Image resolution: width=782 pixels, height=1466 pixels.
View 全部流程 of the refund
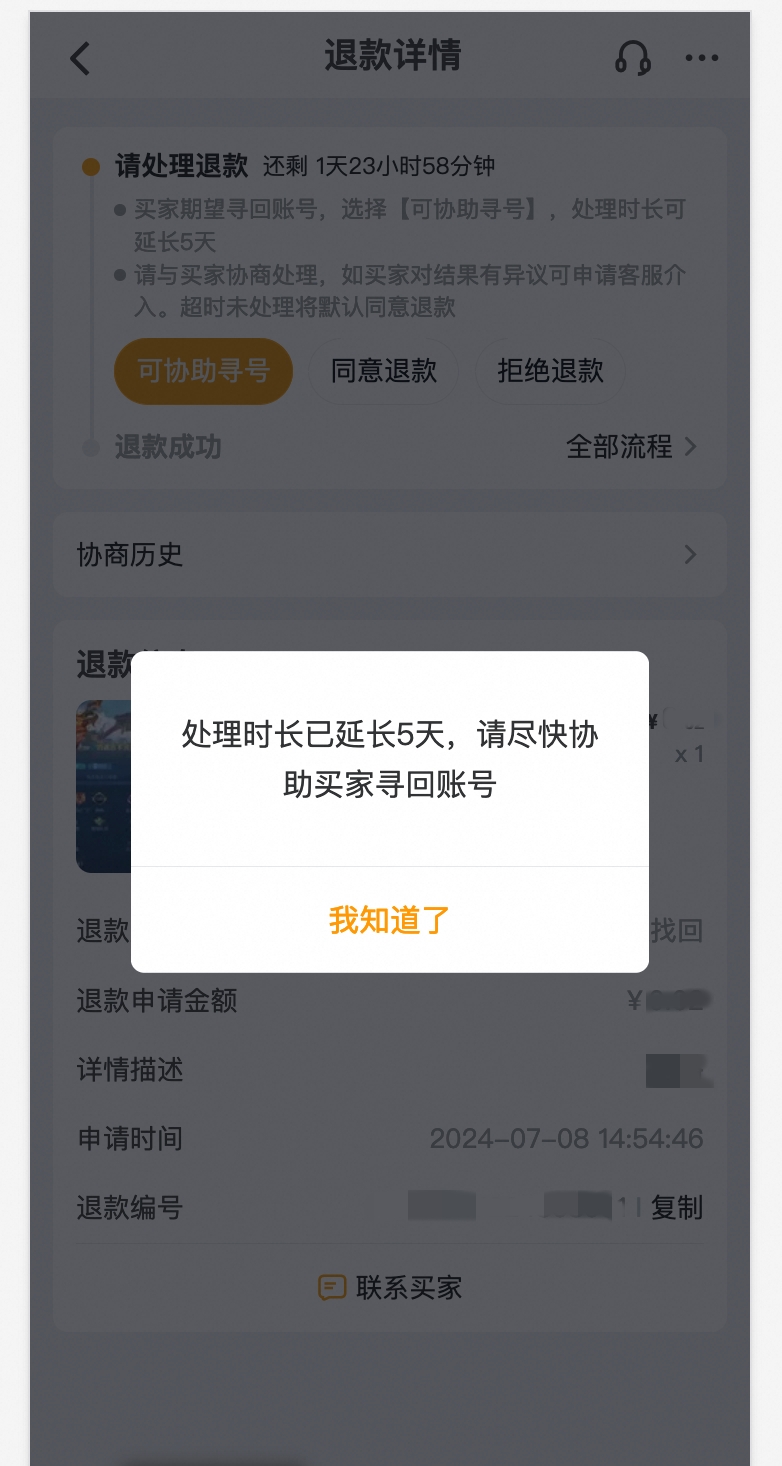pos(631,447)
